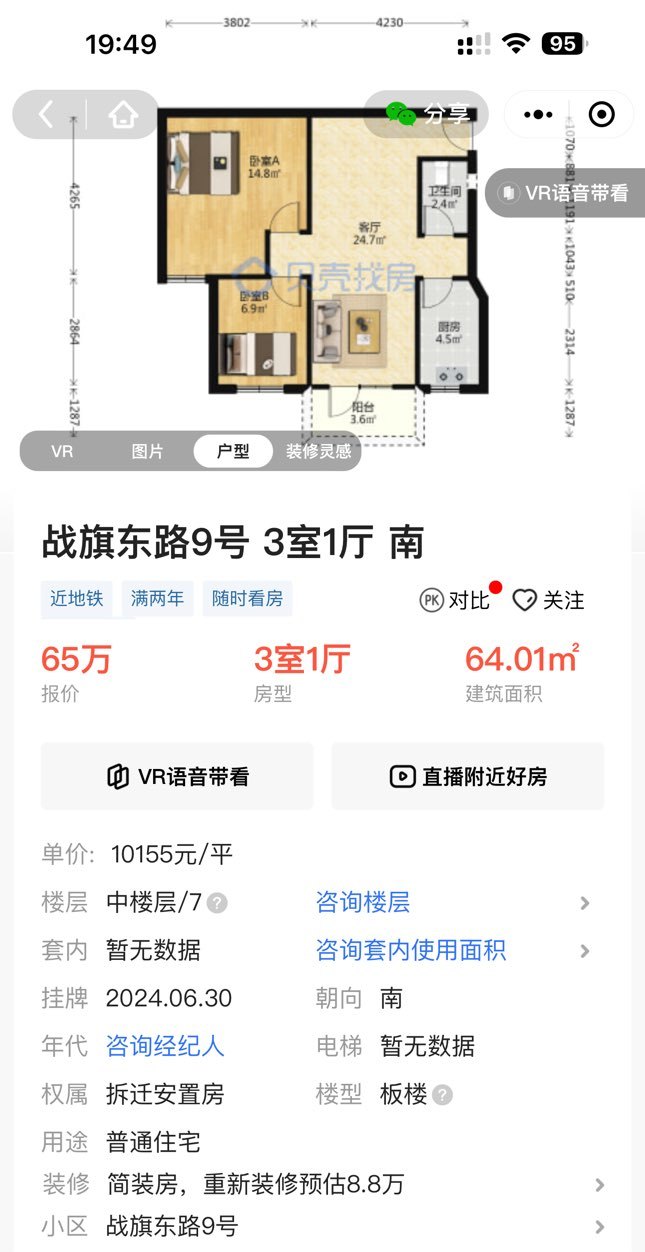The image size is (645, 1252).
Task: Expand the 装修 renovation estimate row
Action: pyautogui.click(x=322, y=1185)
